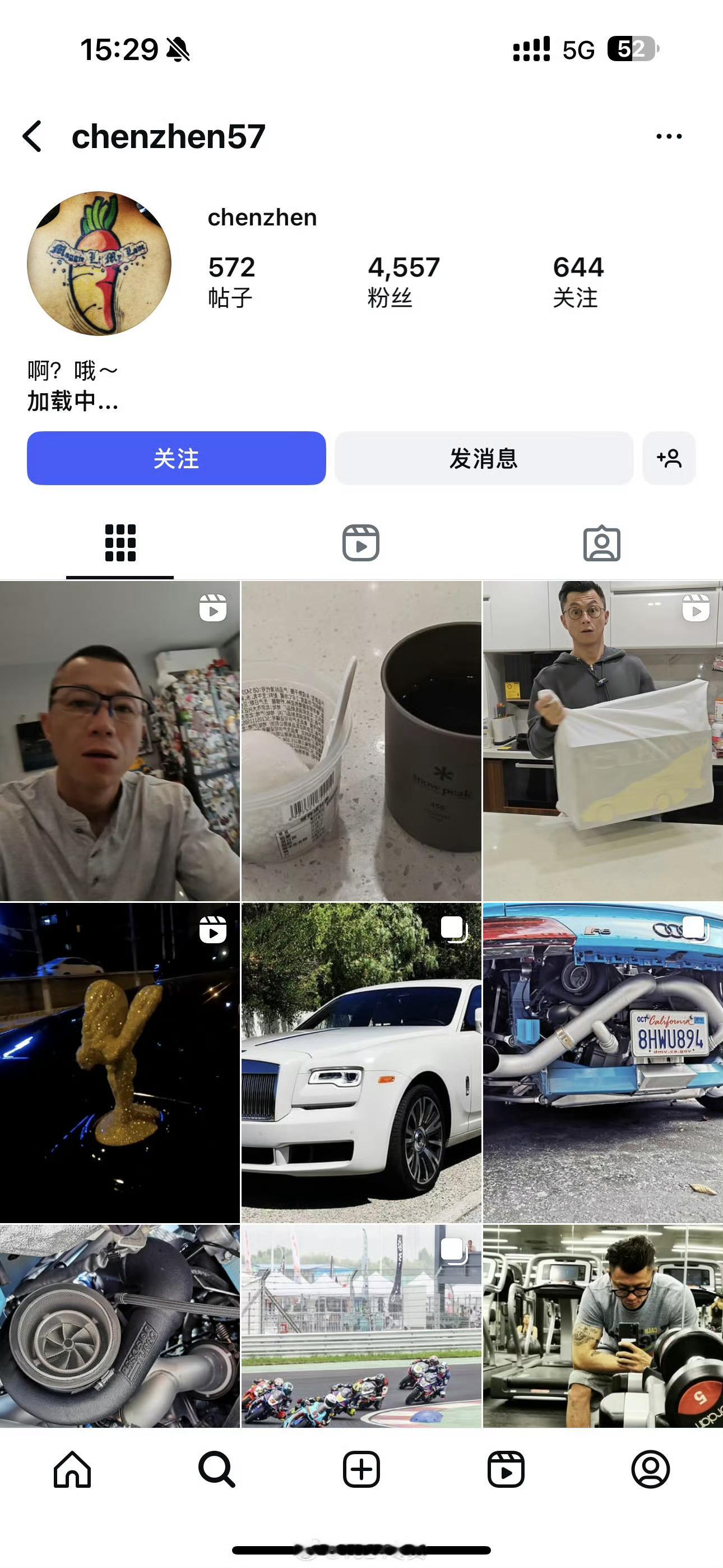Select the posts grid view tab
Screen dimensions: 723x1568
(x=119, y=543)
